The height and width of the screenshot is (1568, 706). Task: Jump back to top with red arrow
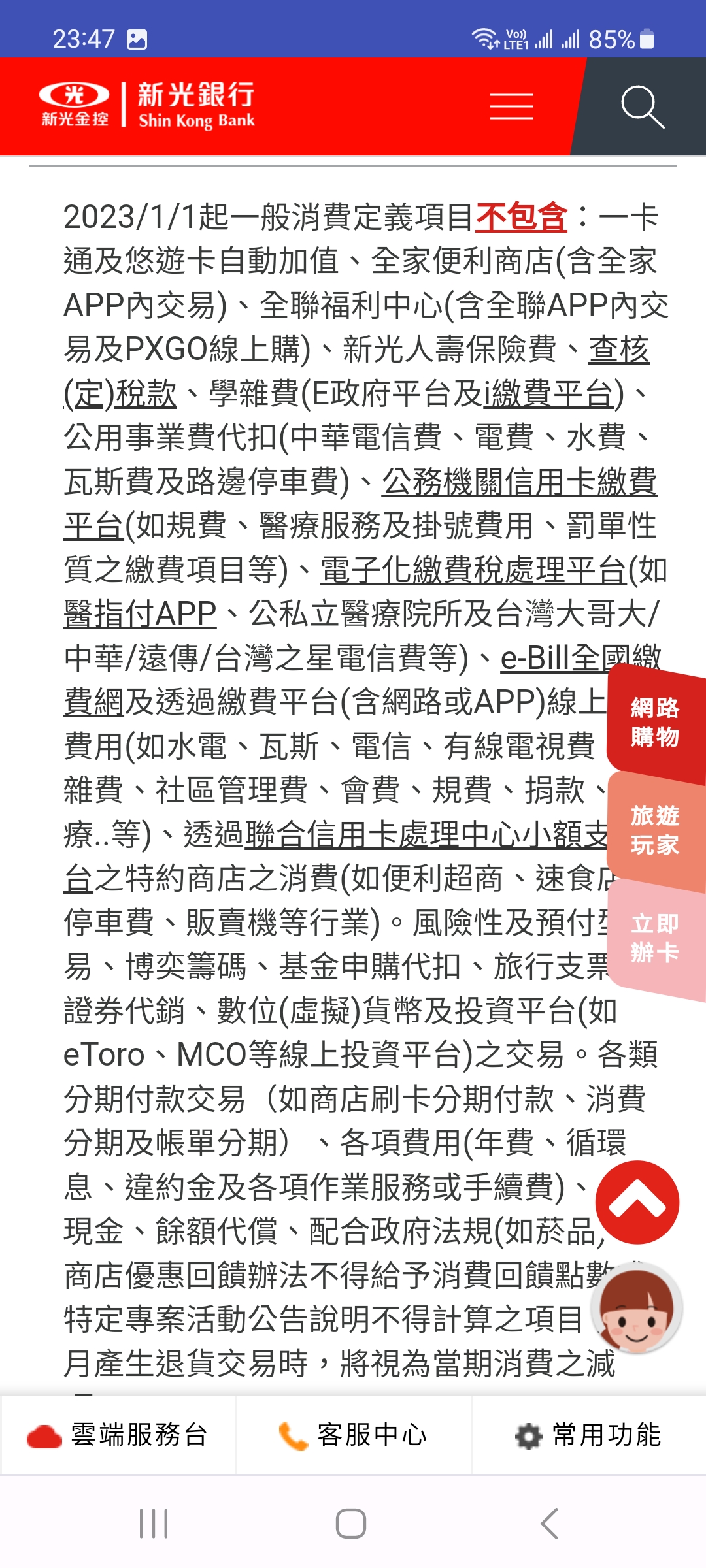[x=637, y=1202]
